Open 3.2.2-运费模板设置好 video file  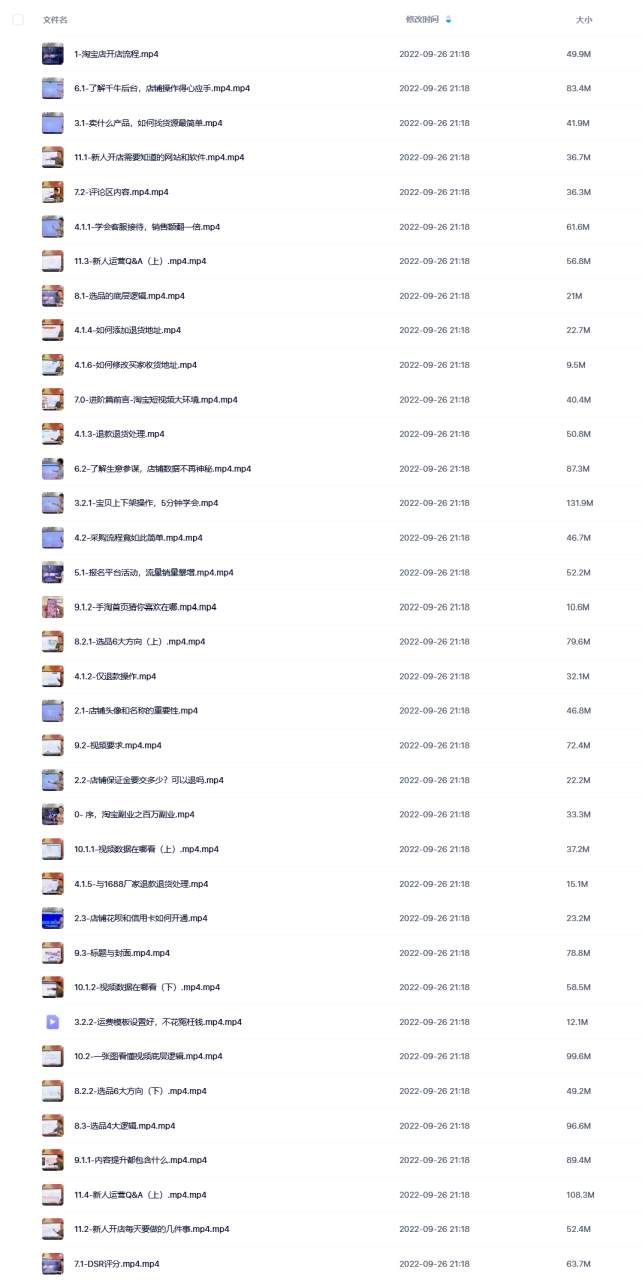tap(158, 1022)
